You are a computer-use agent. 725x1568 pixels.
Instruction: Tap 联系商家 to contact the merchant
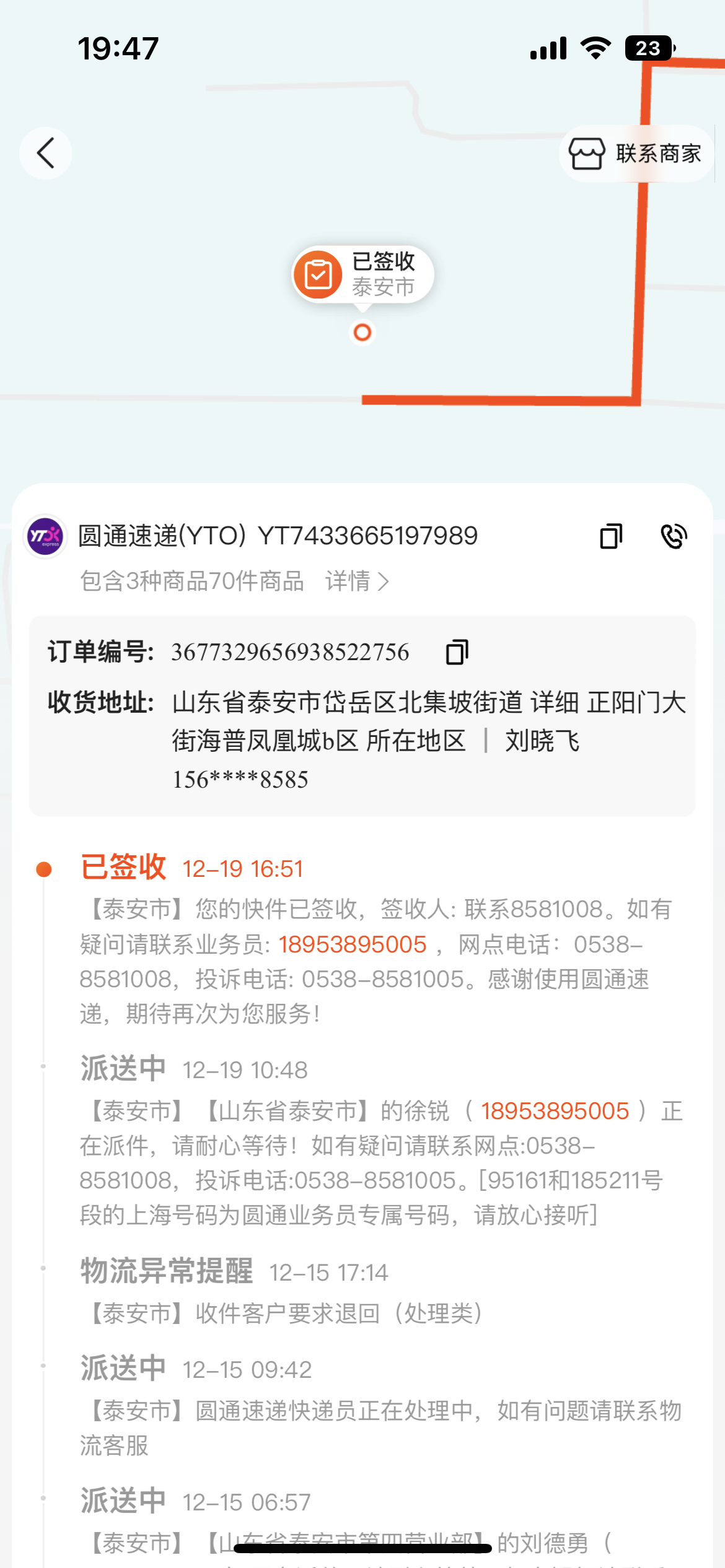coord(636,154)
